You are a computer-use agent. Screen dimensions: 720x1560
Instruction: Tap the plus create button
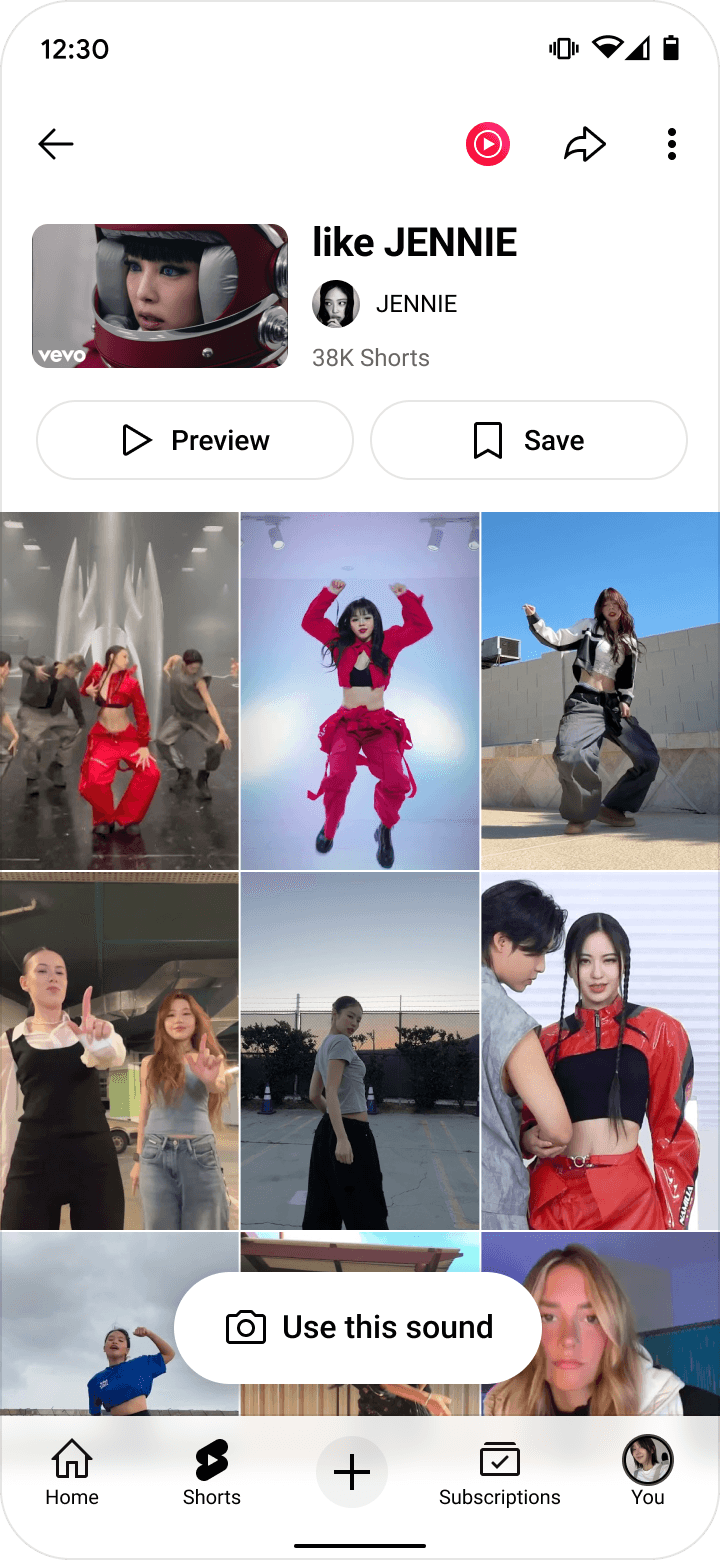coord(352,1472)
